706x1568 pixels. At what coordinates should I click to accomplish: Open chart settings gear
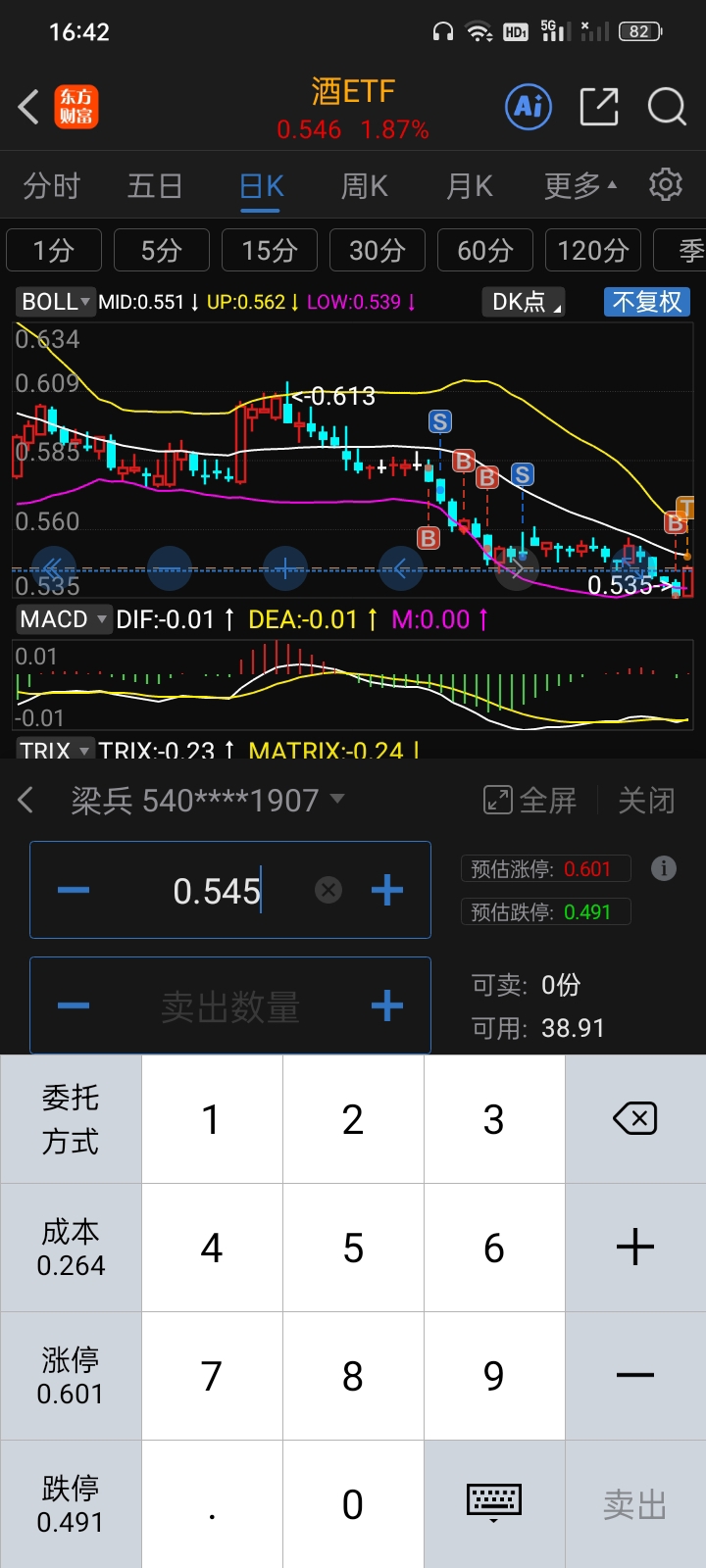pyautogui.click(x=666, y=184)
